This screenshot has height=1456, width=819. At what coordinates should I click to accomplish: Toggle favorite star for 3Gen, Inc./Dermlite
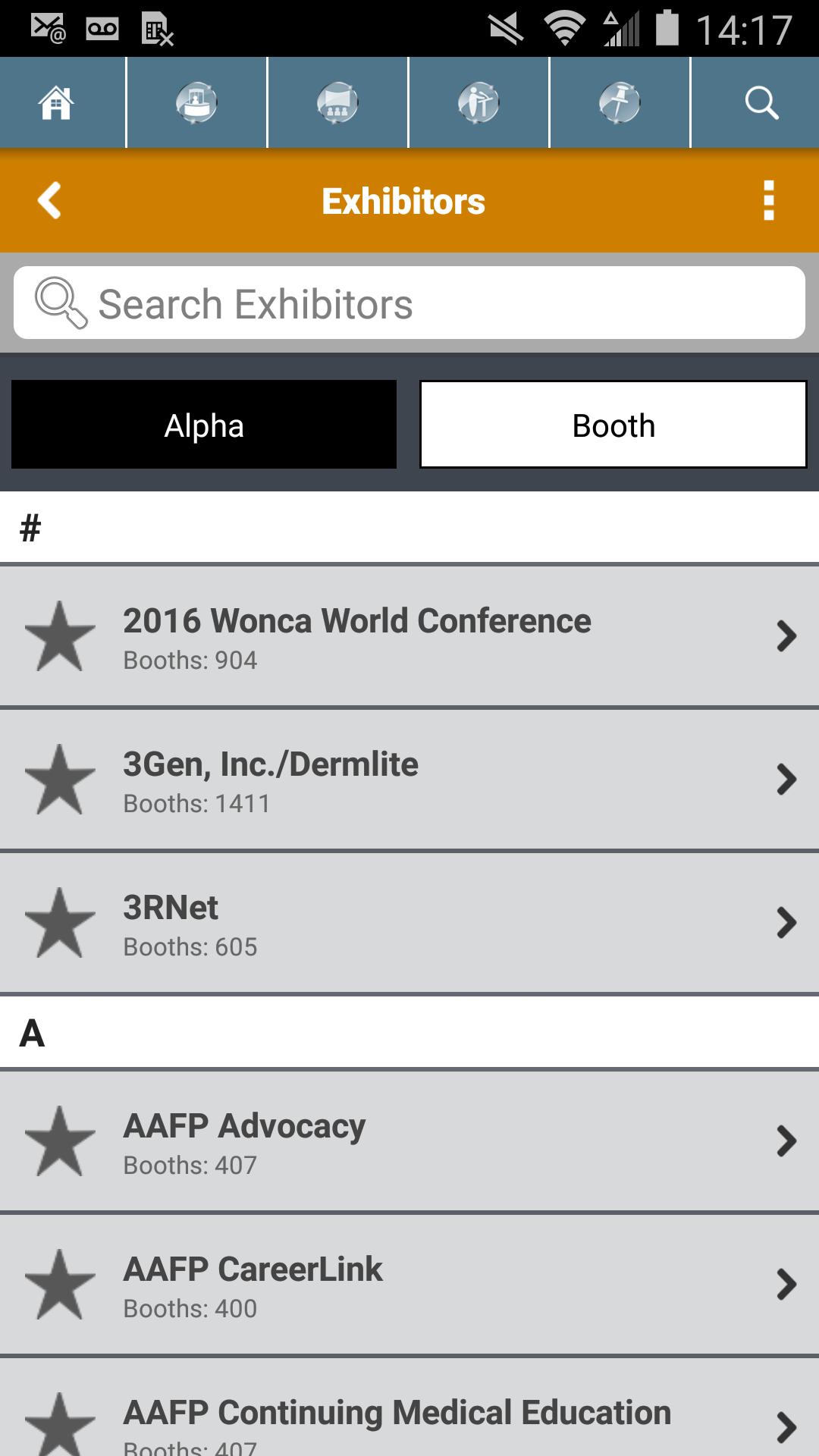click(x=61, y=779)
